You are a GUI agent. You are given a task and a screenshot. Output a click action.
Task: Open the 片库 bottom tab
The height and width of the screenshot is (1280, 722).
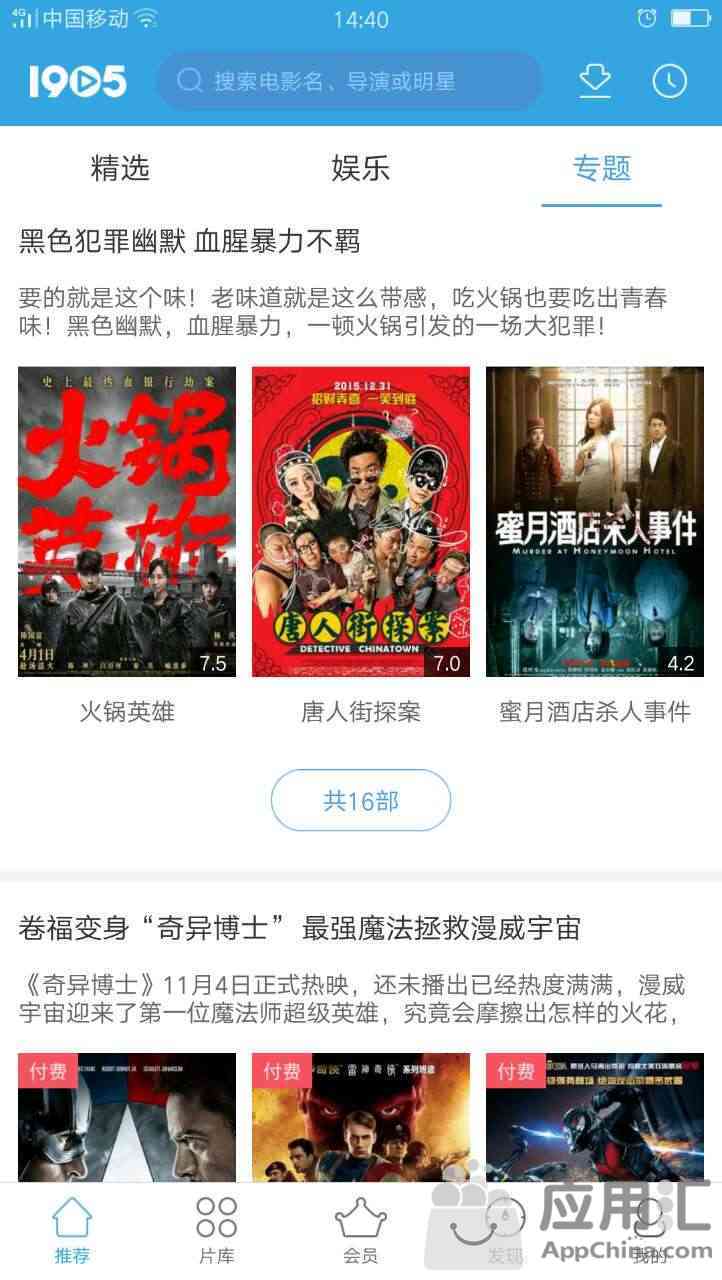point(216,1230)
